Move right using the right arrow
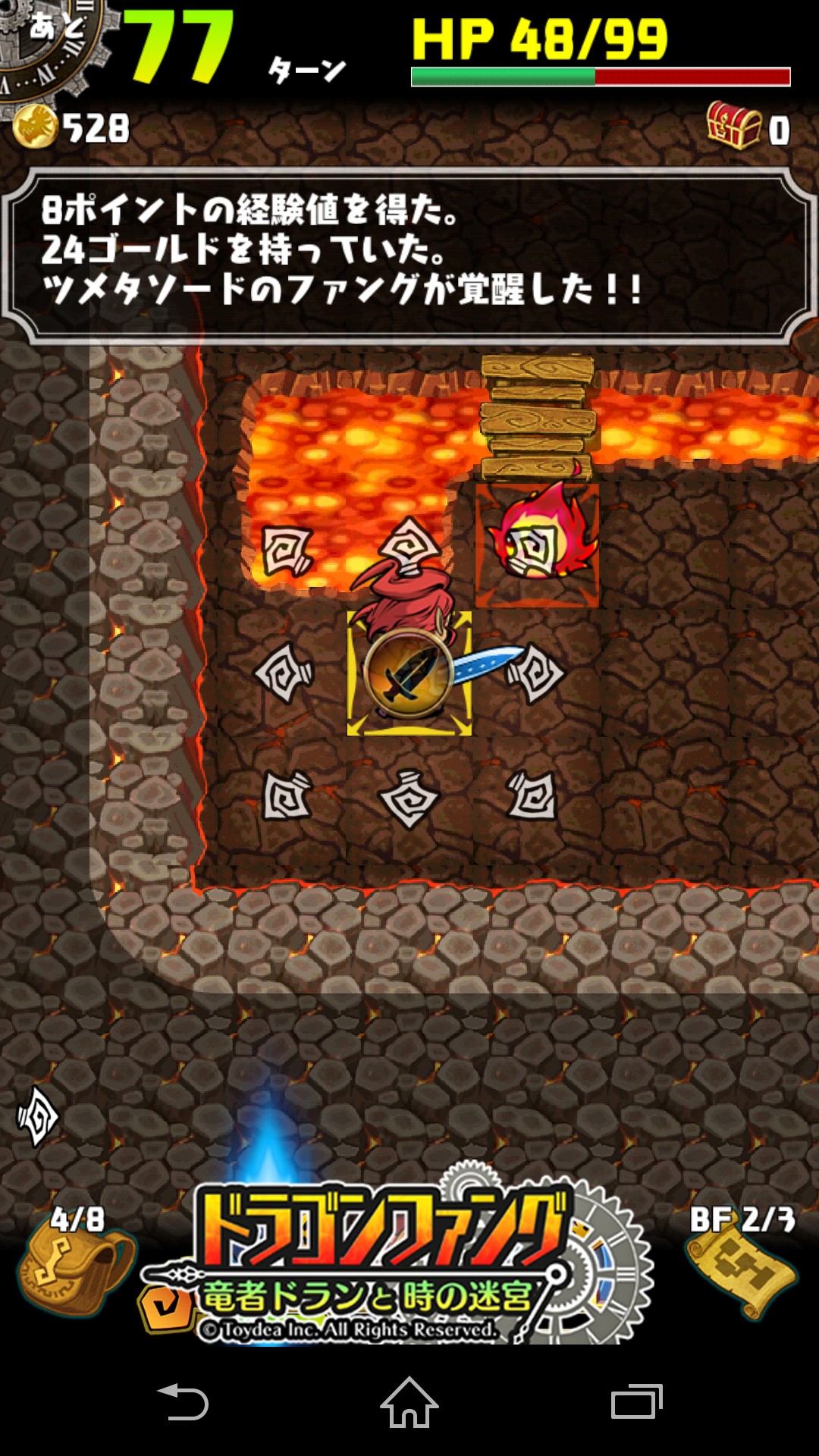The width and height of the screenshot is (819, 1456). click(x=535, y=672)
